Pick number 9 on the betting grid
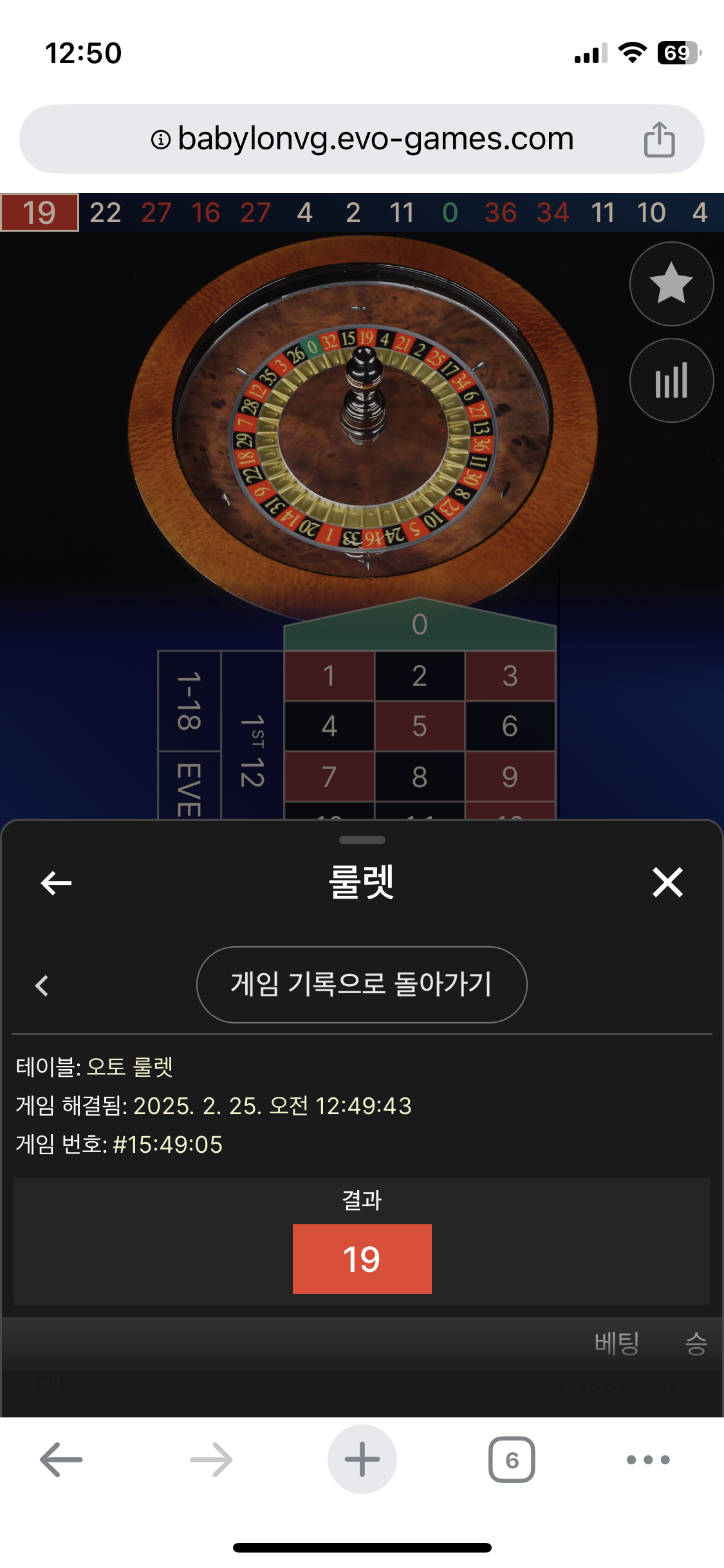The height and width of the screenshot is (1568, 724). tap(510, 777)
